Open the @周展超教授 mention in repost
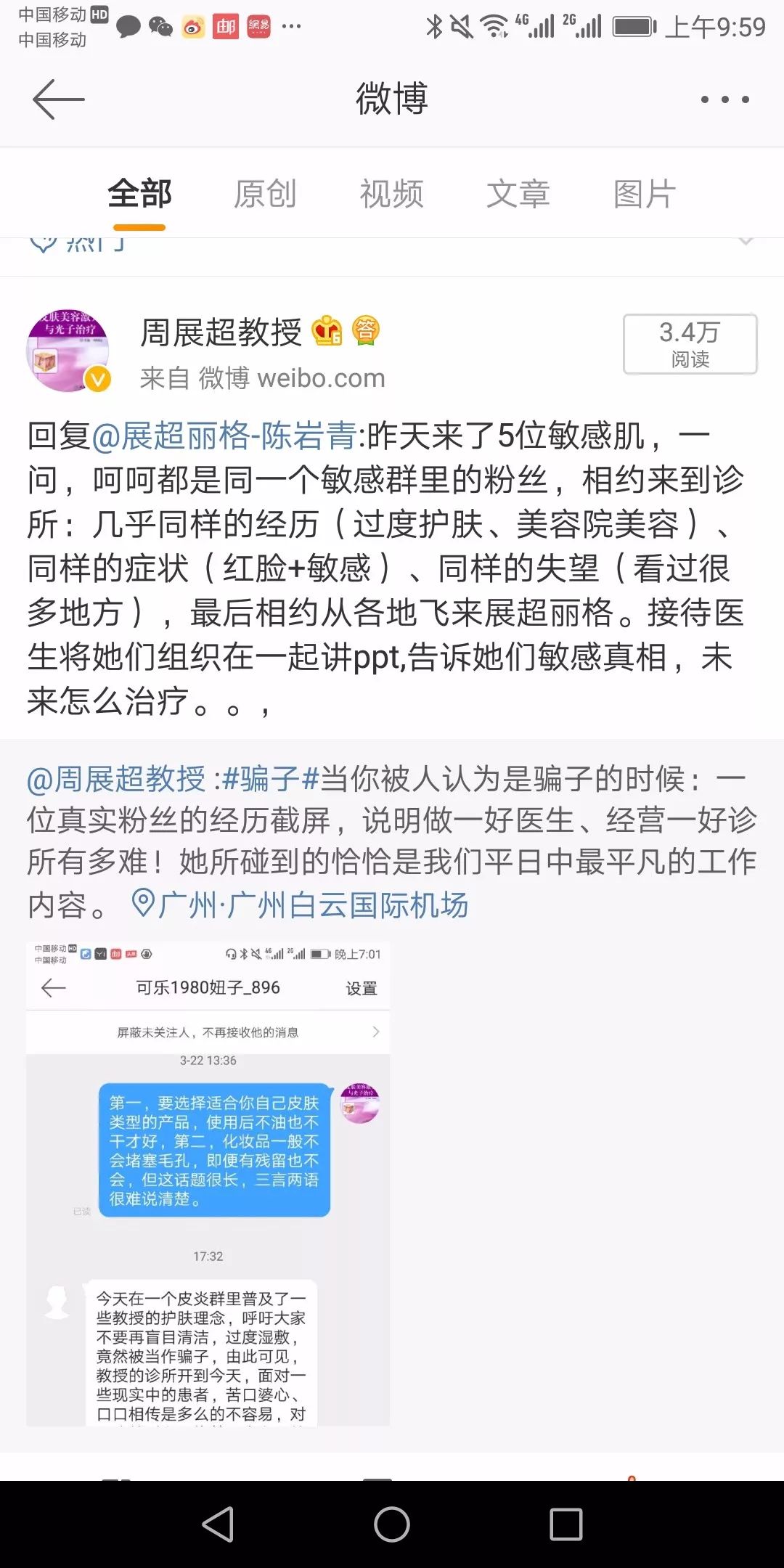 [116, 779]
